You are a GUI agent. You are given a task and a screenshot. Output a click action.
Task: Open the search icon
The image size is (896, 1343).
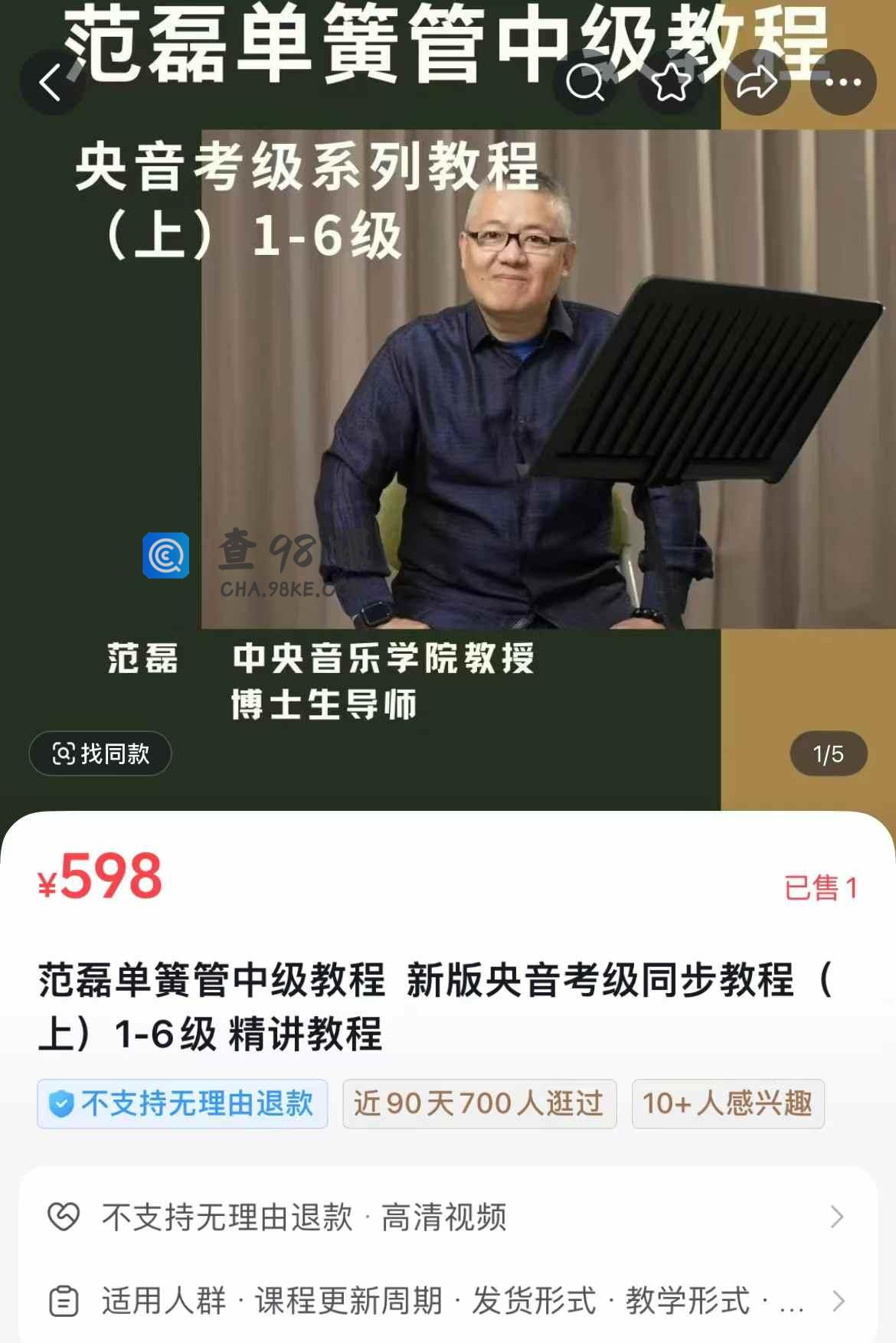tap(585, 83)
